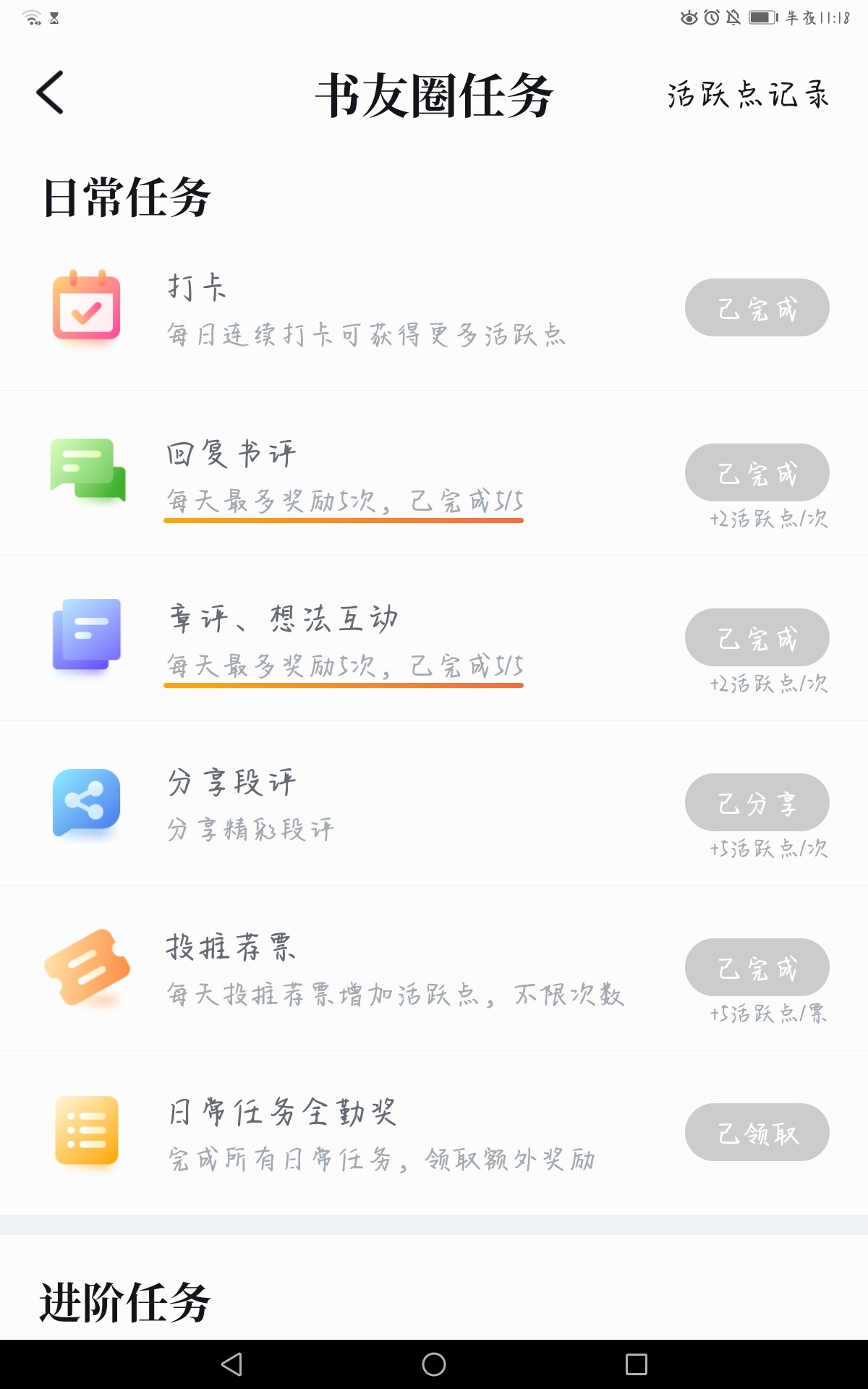Open recent apps from navigation bar
This screenshot has height=1389, width=868.
(x=637, y=1364)
